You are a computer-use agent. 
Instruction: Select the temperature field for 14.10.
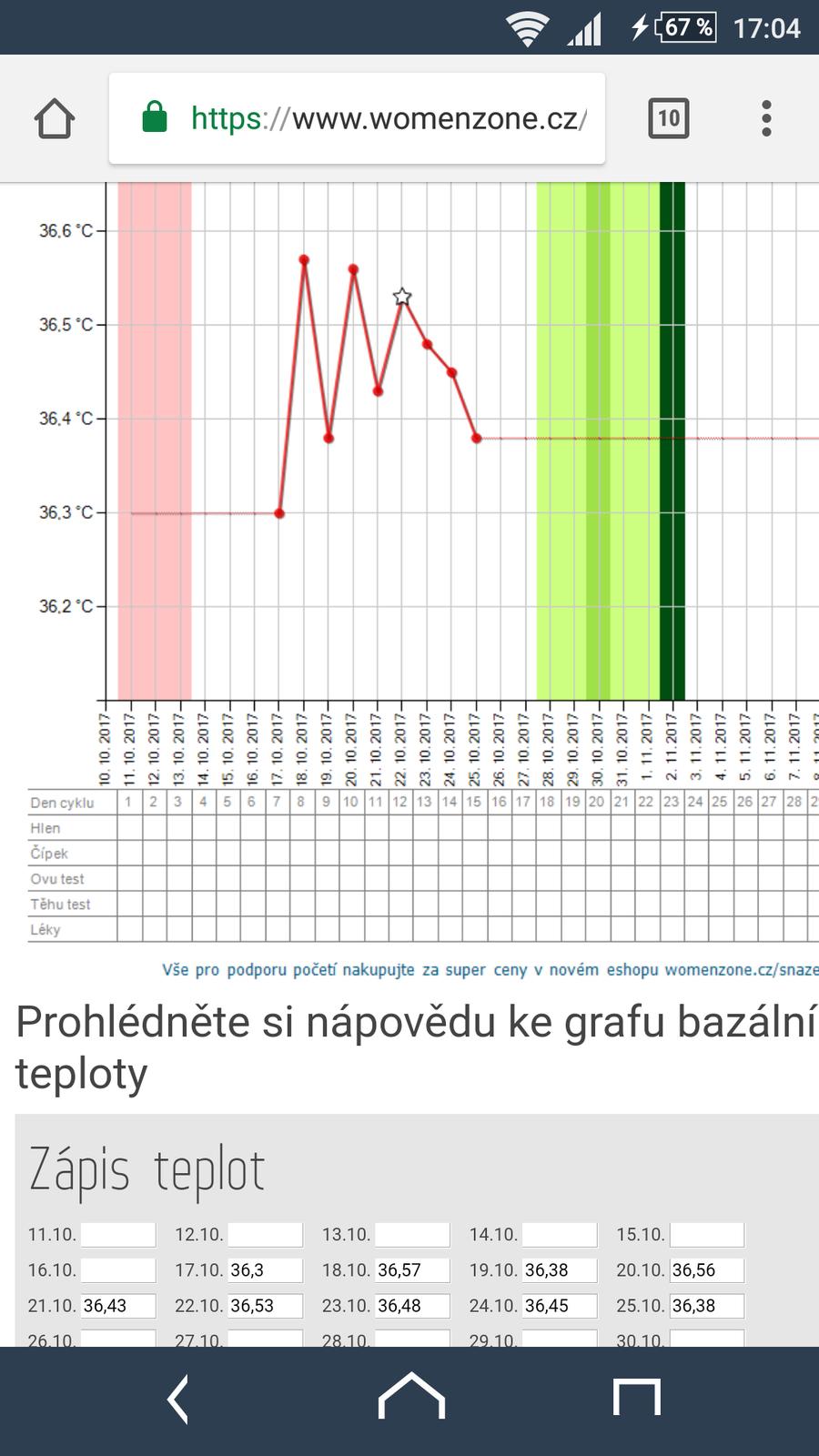(559, 1235)
